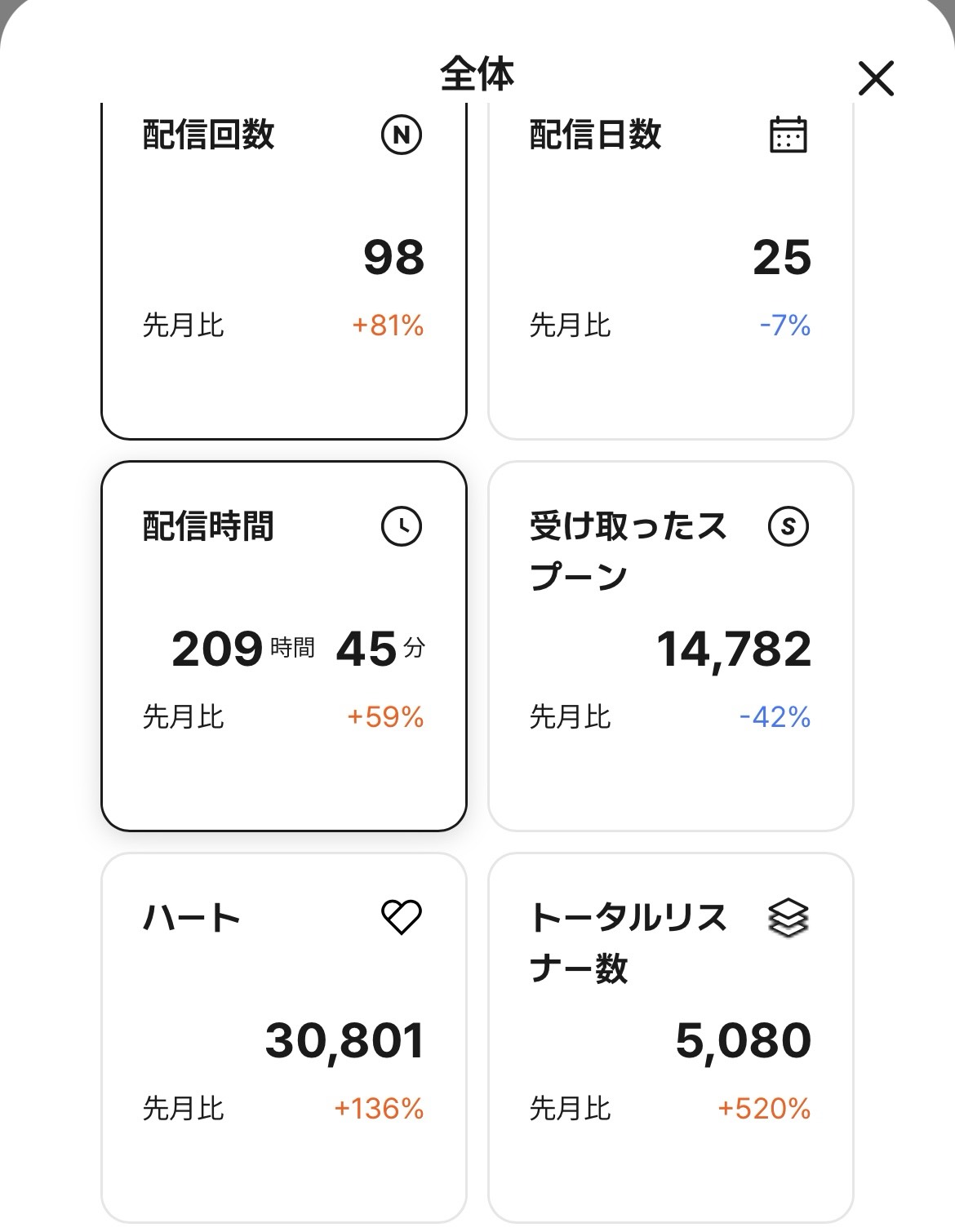Click the N badge icon on 配信回数 card
The height and width of the screenshot is (1232, 955).
pyautogui.click(x=402, y=135)
